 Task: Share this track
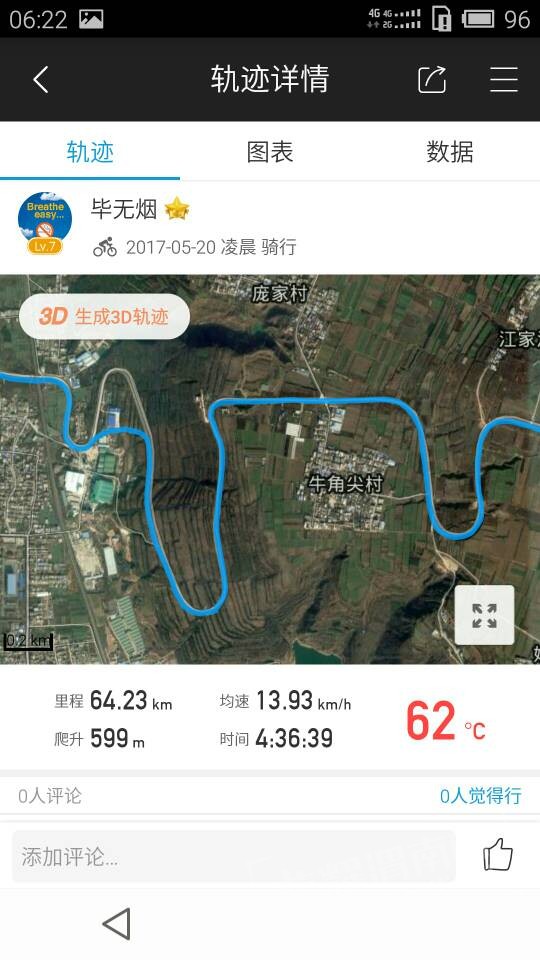point(432,80)
